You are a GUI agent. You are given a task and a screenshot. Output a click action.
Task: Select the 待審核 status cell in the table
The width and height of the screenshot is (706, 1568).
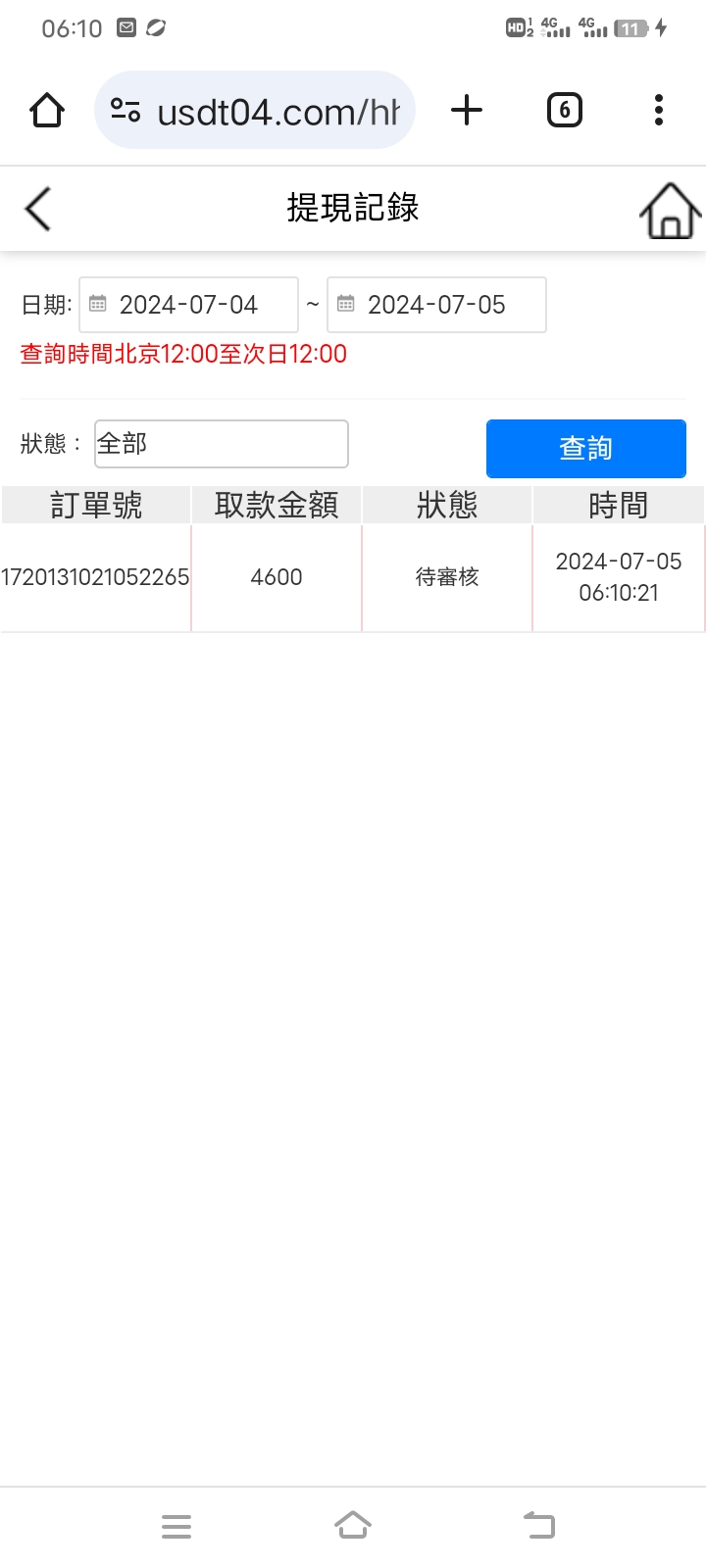447,577
